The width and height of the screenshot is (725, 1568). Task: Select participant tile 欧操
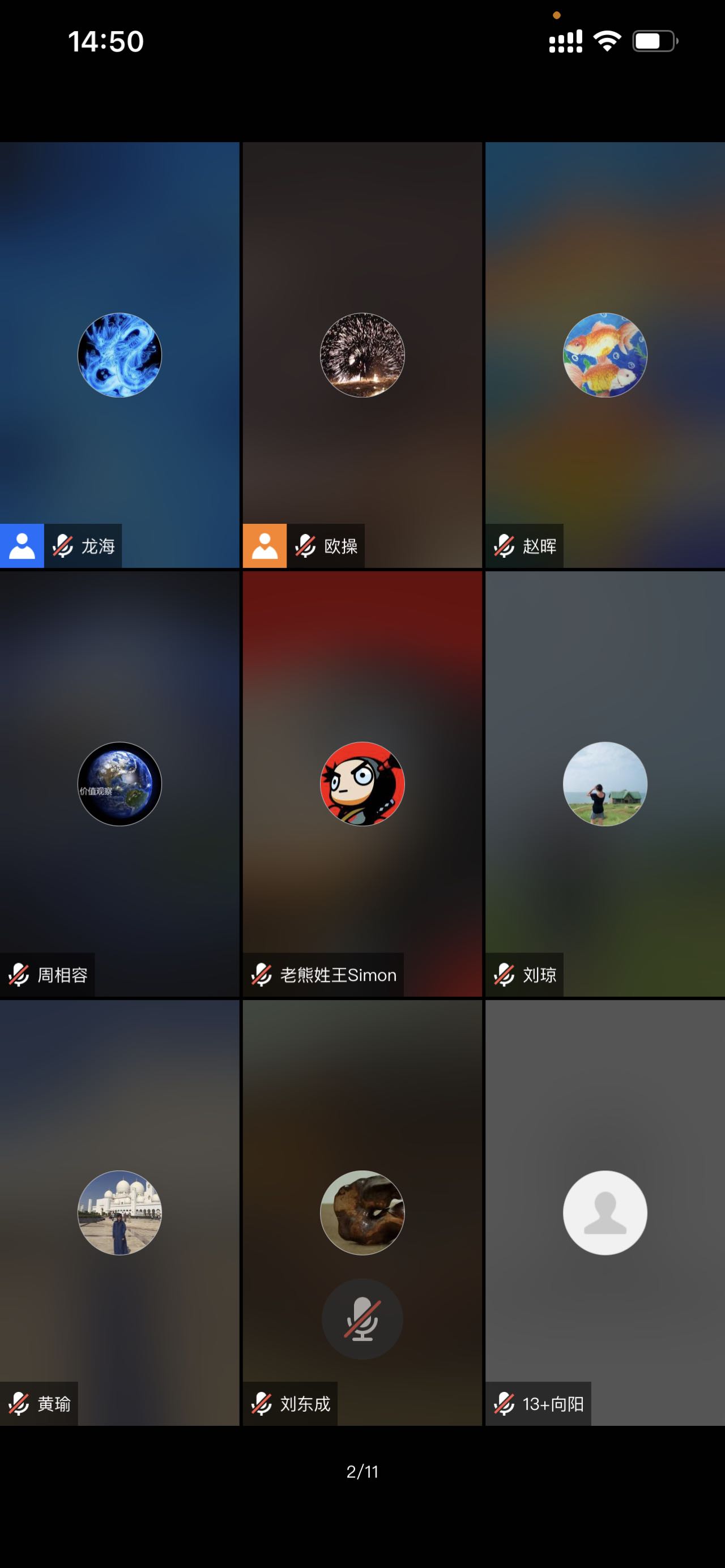362,355
